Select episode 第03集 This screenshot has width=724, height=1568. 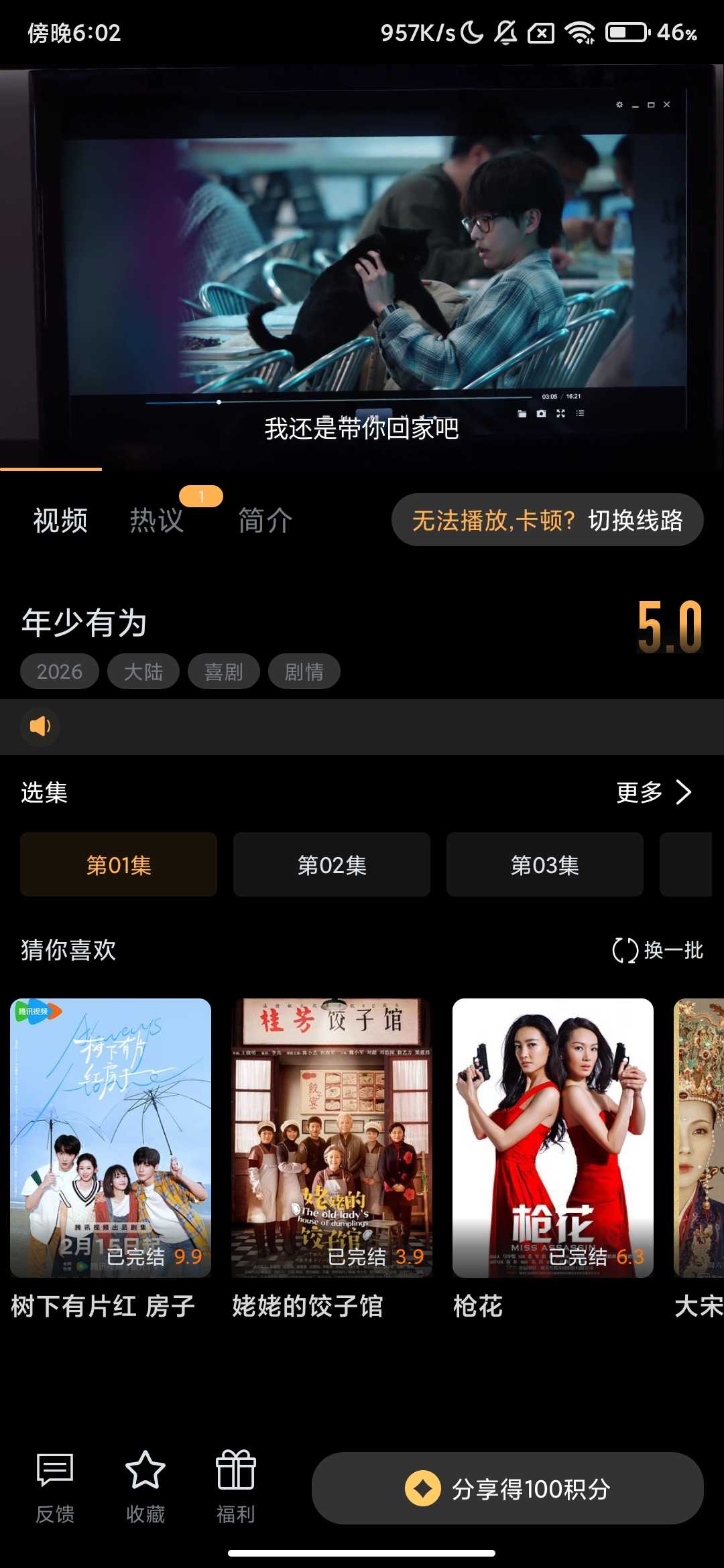coord(544,864)
